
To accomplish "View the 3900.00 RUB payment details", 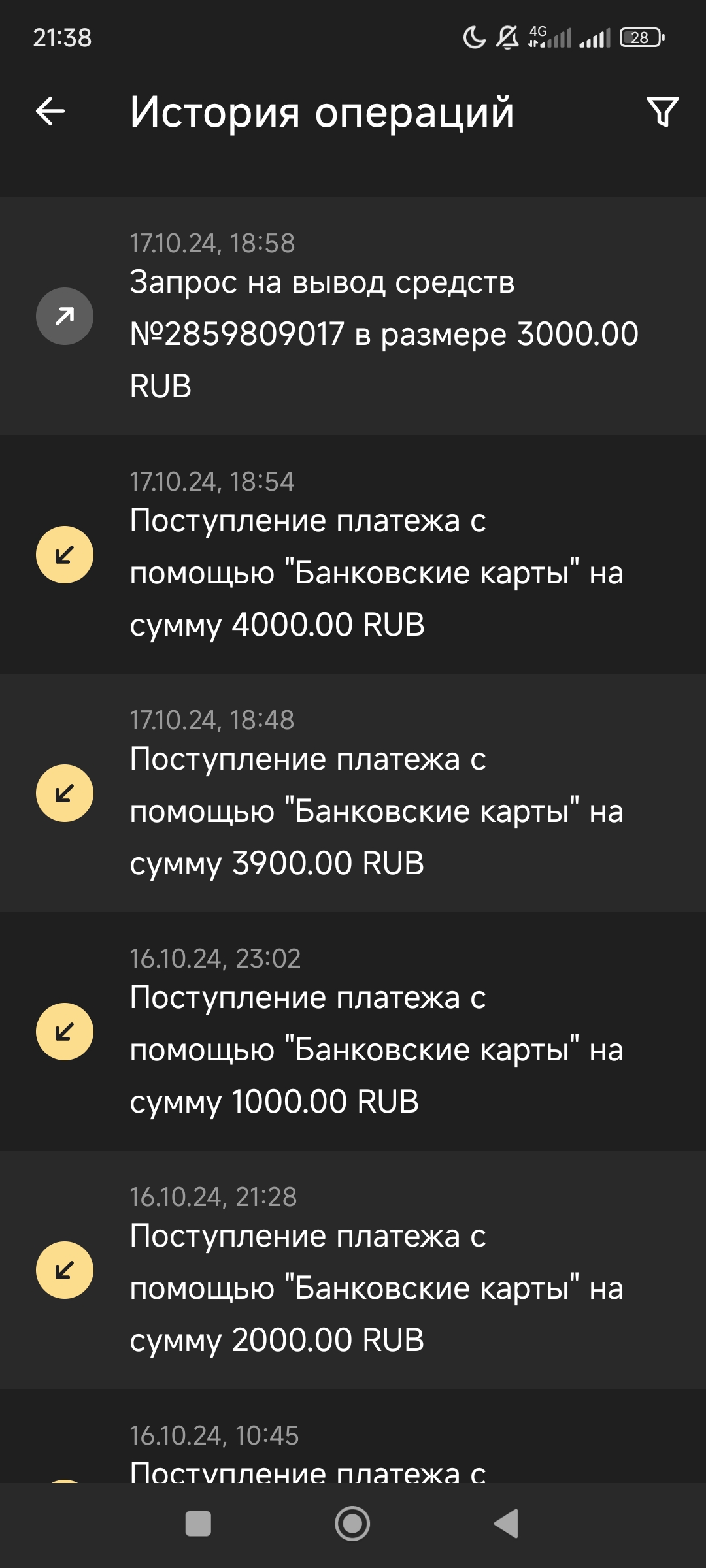I will [x=353, y=794].
